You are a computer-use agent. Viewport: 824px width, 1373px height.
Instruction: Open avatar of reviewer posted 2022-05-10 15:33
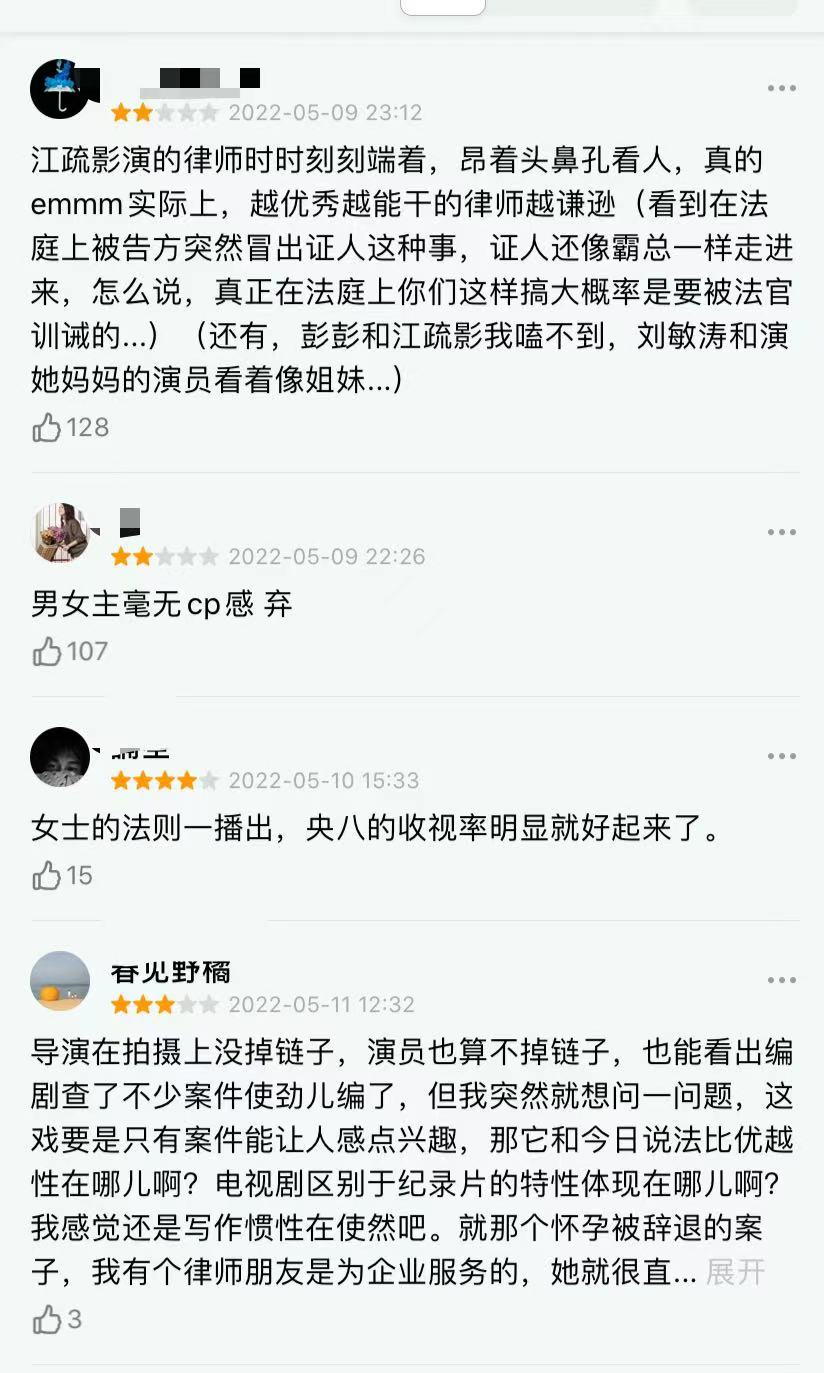(x=61, y=756)
